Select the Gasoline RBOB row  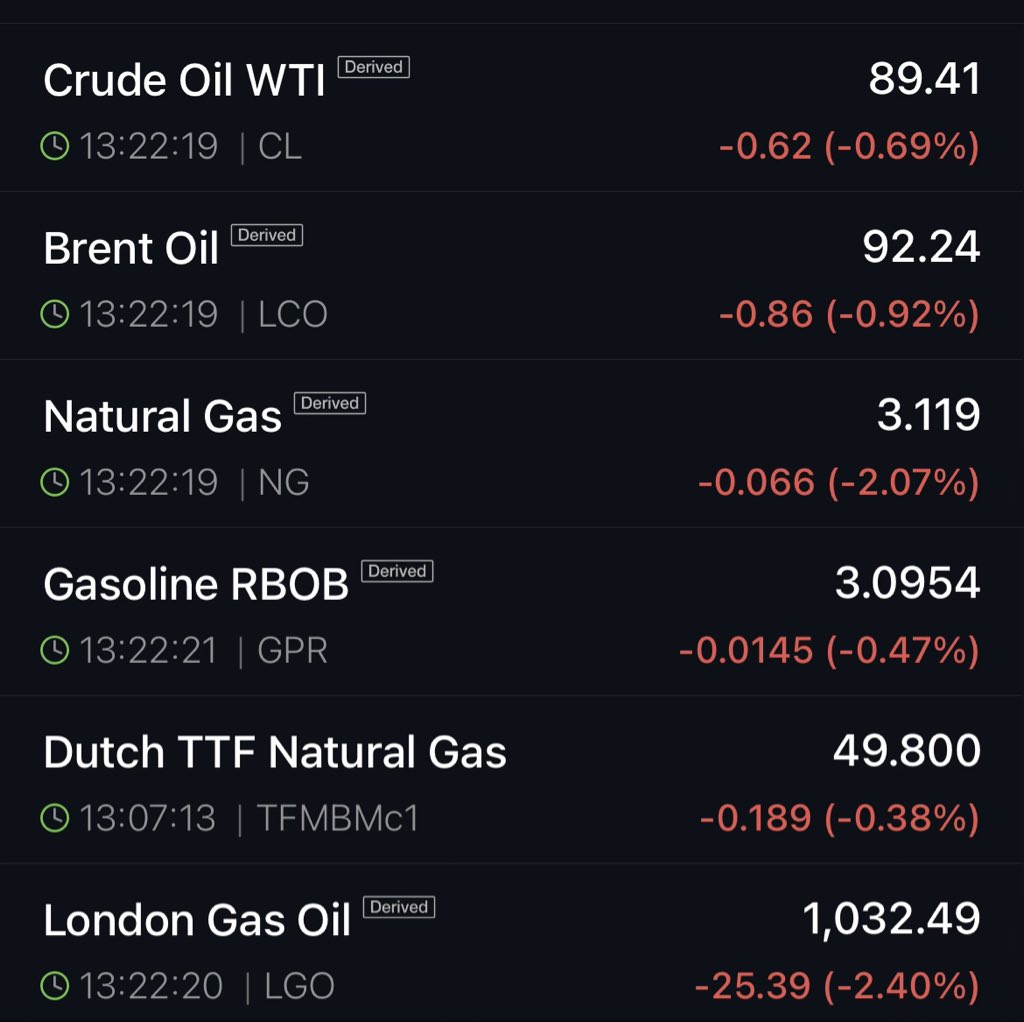click(512, 611)
